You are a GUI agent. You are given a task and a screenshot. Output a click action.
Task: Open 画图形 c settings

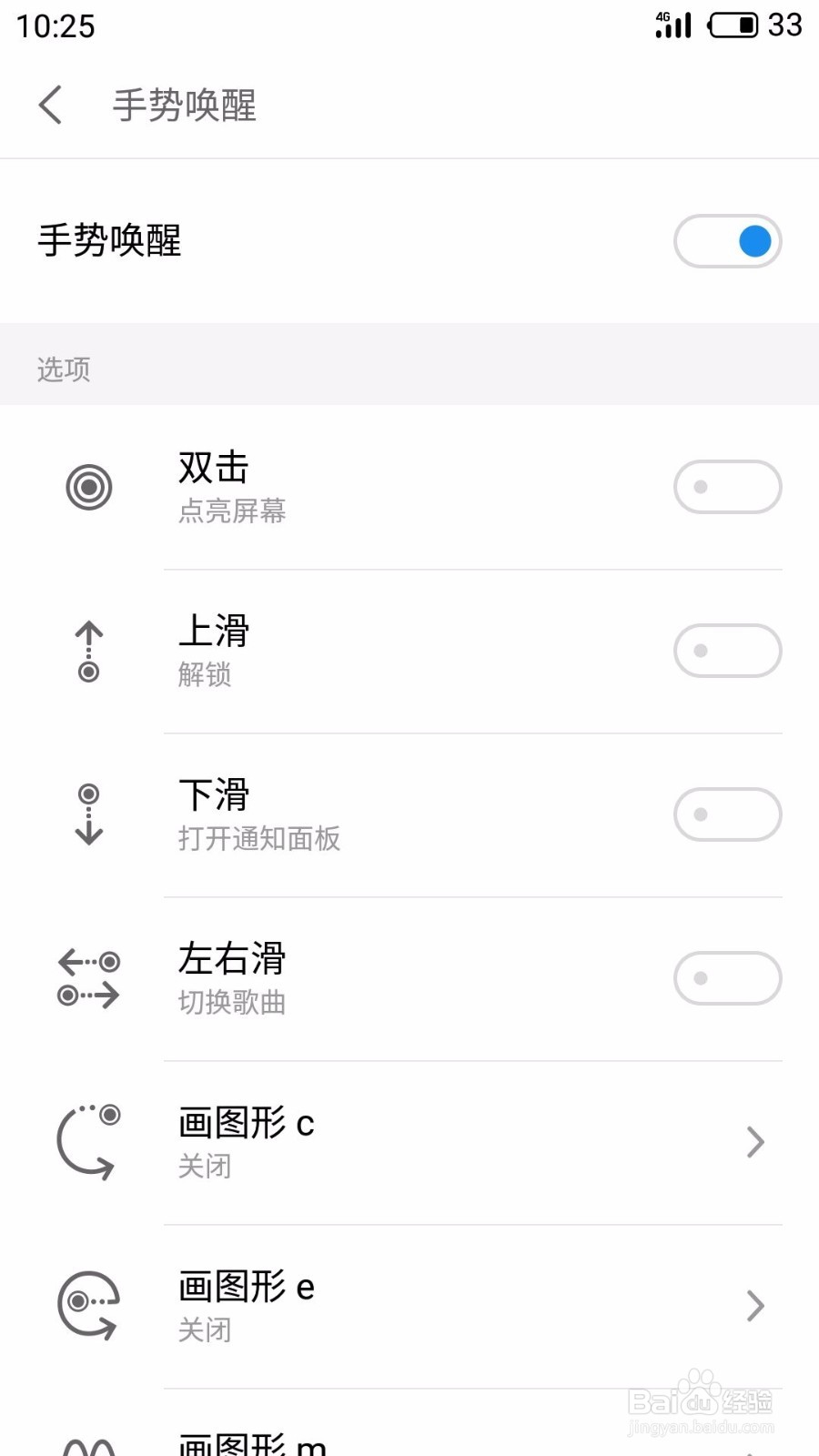click(x=409, y=1143)
